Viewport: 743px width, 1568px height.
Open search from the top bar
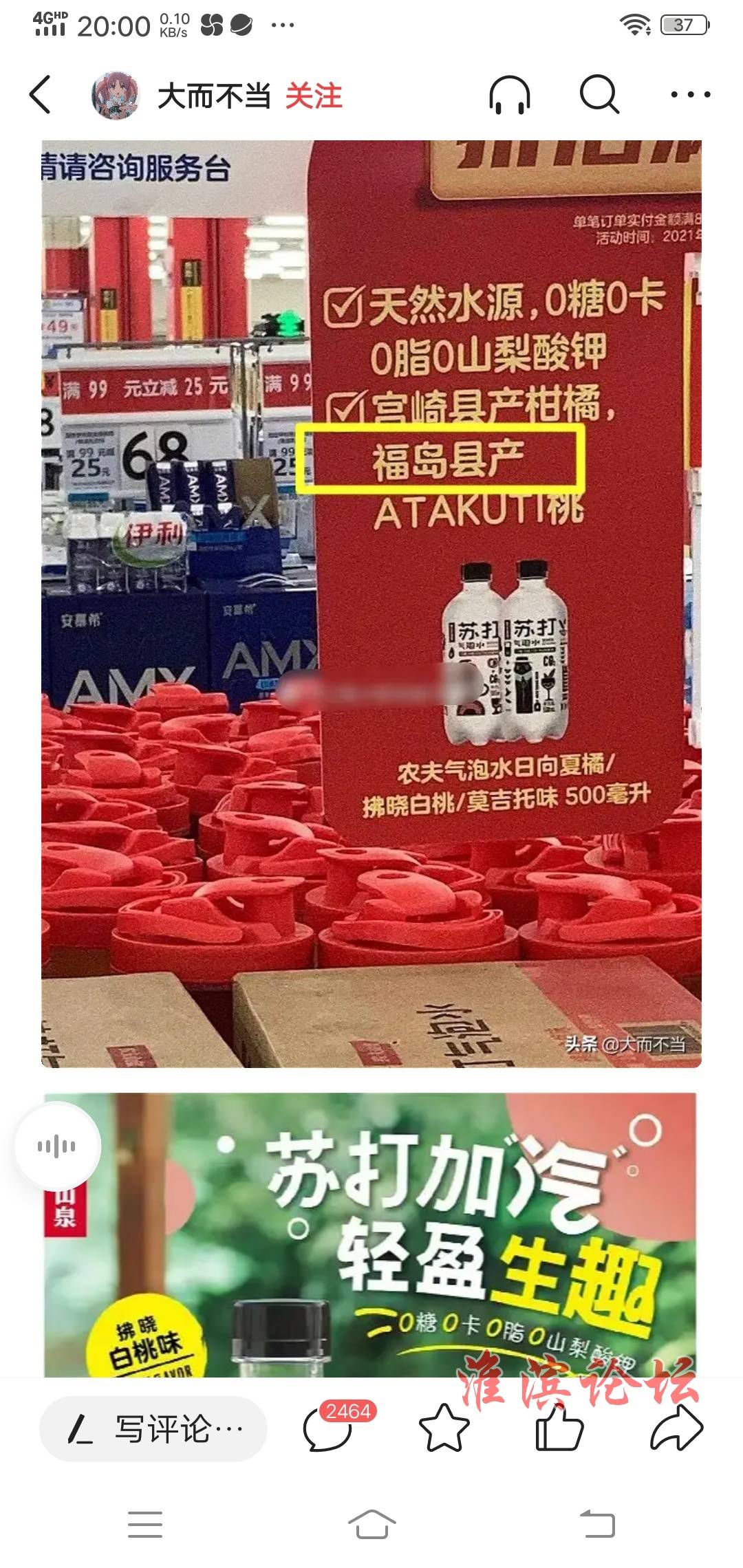point(599,94)
